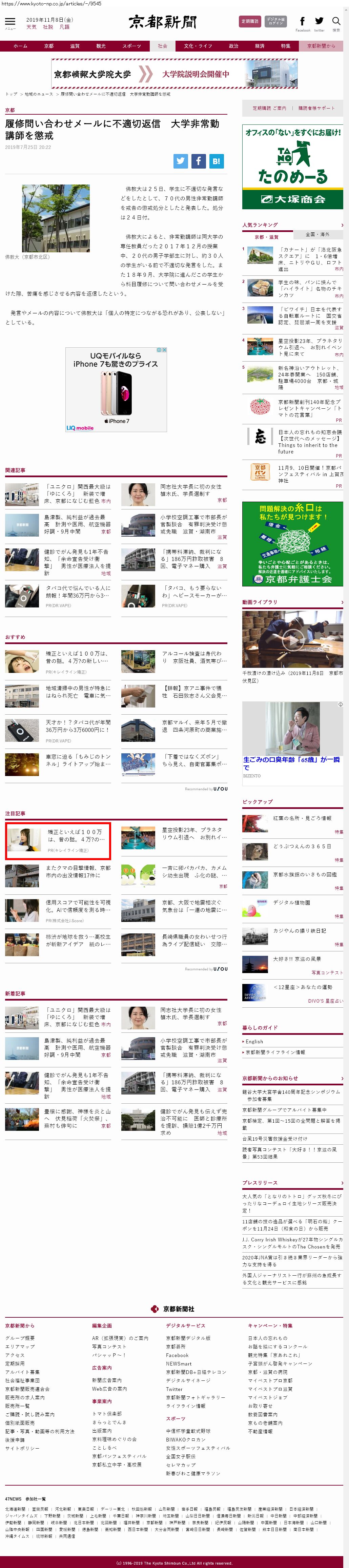Bookmark the article with Hatena B!
The image size is (349, 1568).
217,161
